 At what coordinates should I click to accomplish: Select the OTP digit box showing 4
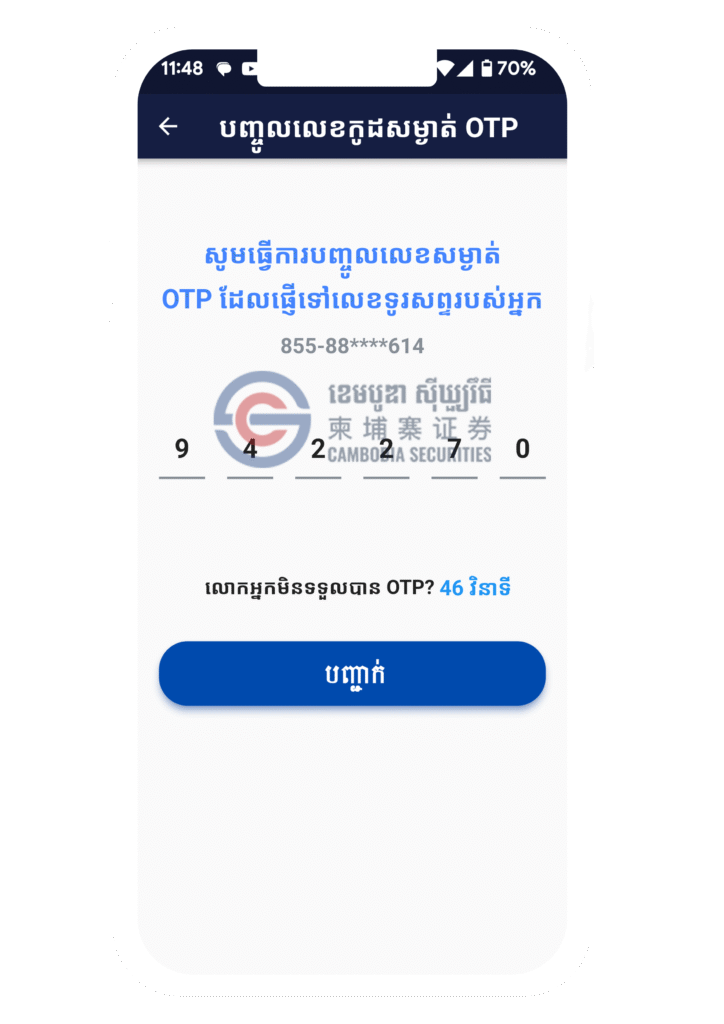click(x=250, y=451)
